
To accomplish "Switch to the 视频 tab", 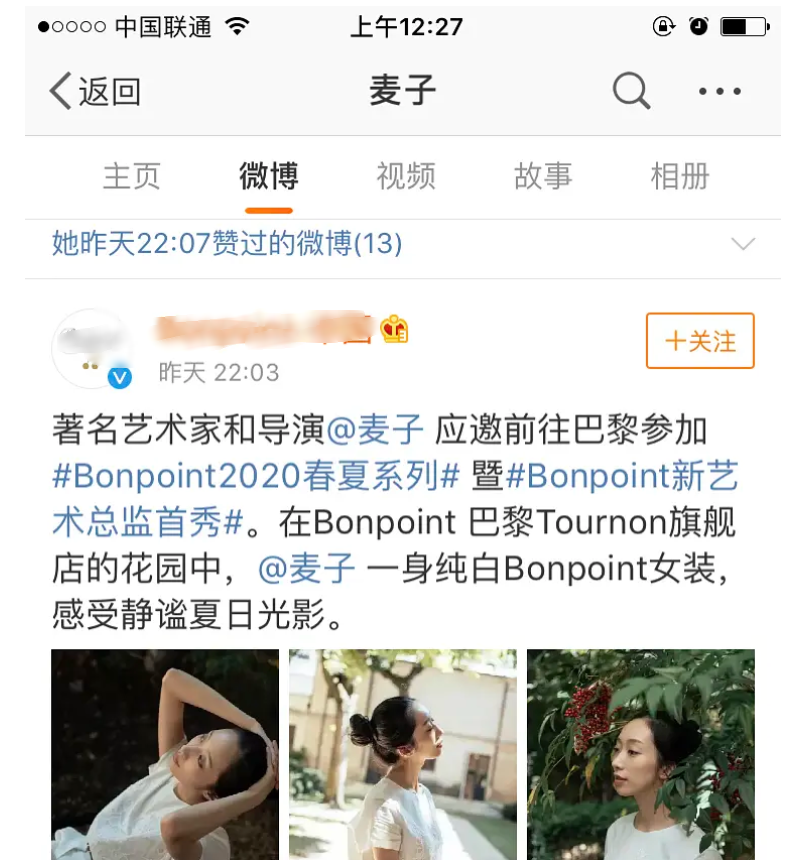I will click(406, 176).
